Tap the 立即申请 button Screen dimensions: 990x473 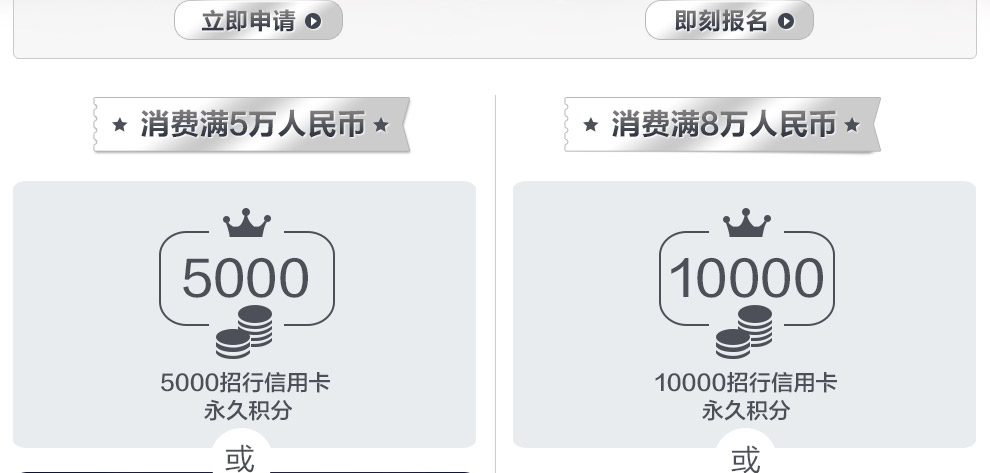pos(259,21)
